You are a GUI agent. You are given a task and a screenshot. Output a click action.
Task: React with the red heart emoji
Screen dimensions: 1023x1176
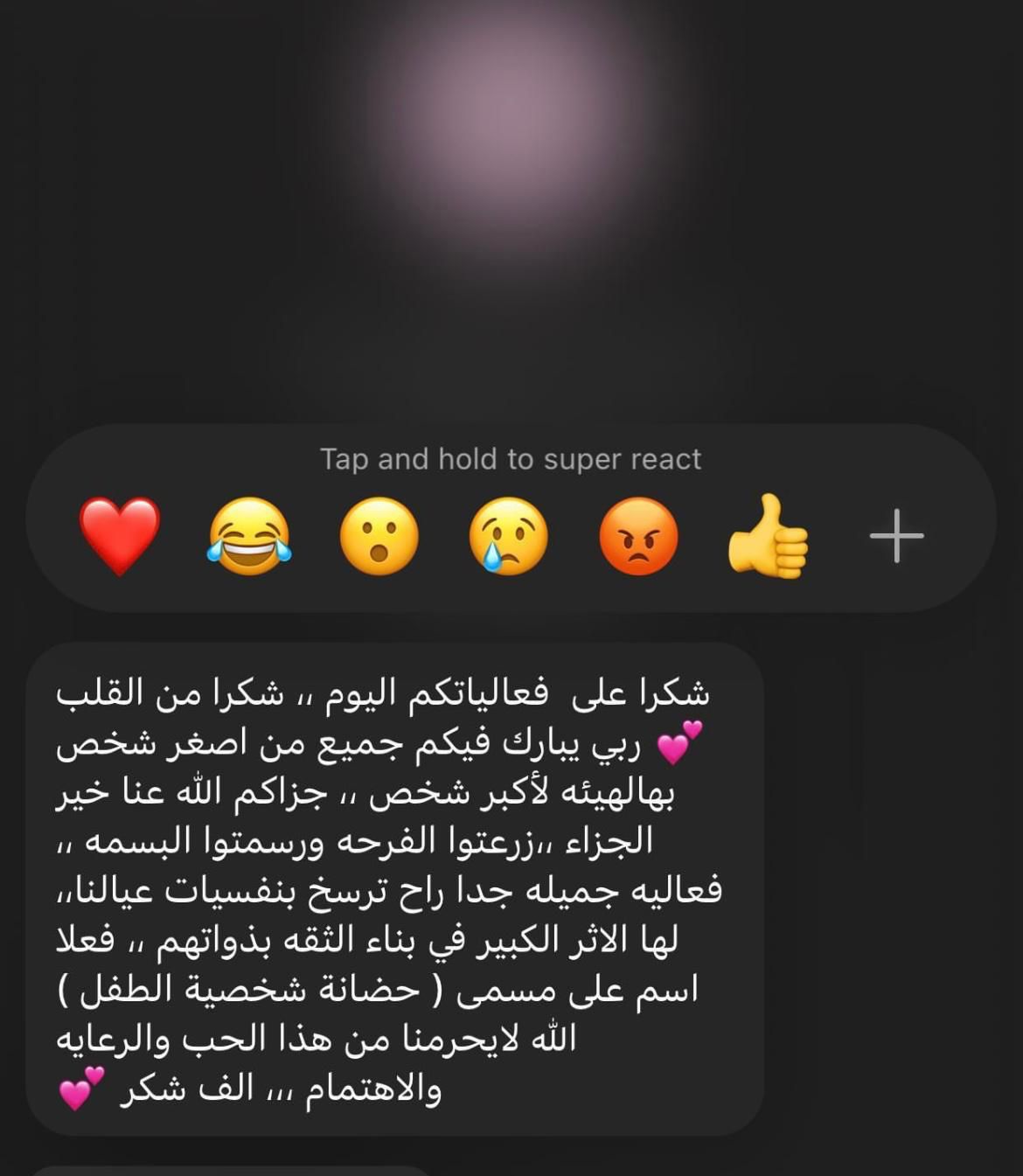tap(120, 536)
